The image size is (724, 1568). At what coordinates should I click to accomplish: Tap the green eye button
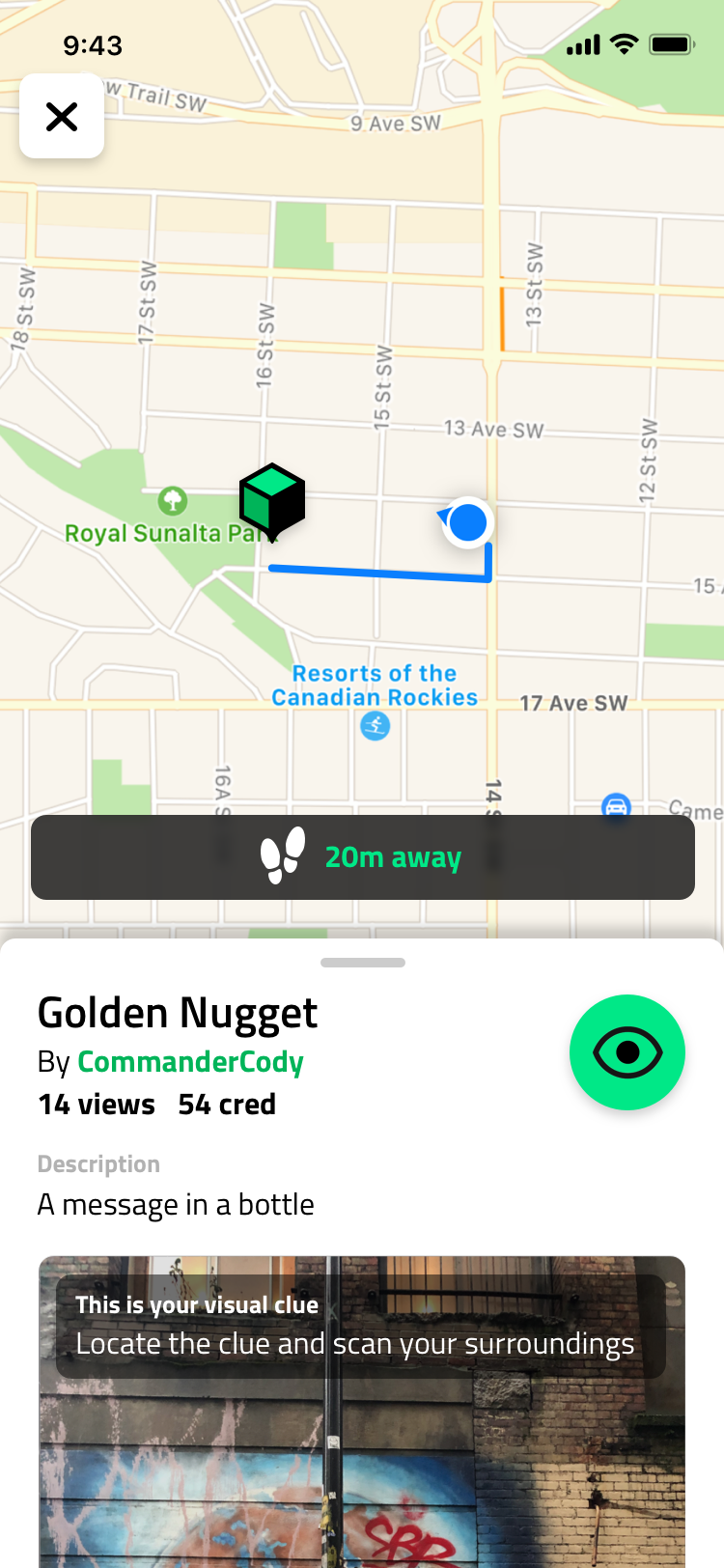coord(627,1051)
